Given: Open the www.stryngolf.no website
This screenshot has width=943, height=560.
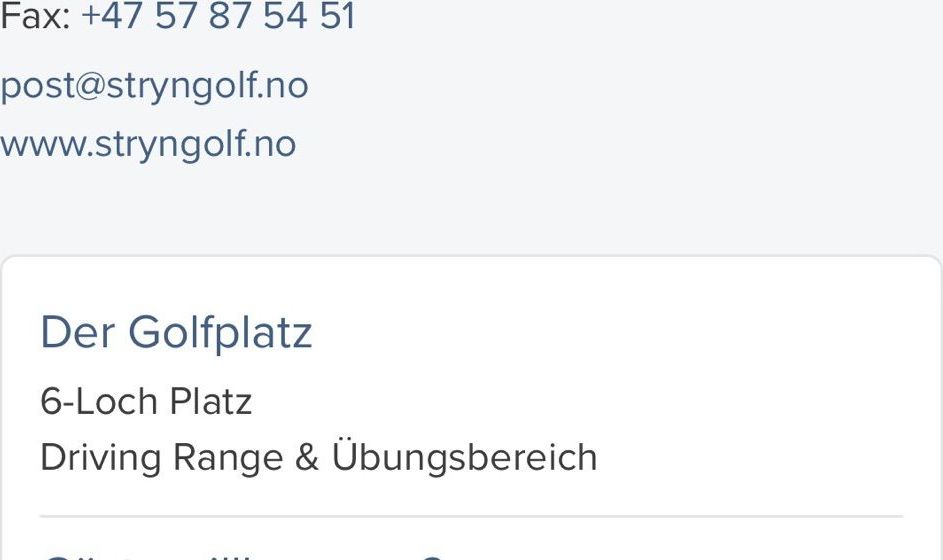Looking at the screenshot, I should (148, 144).
